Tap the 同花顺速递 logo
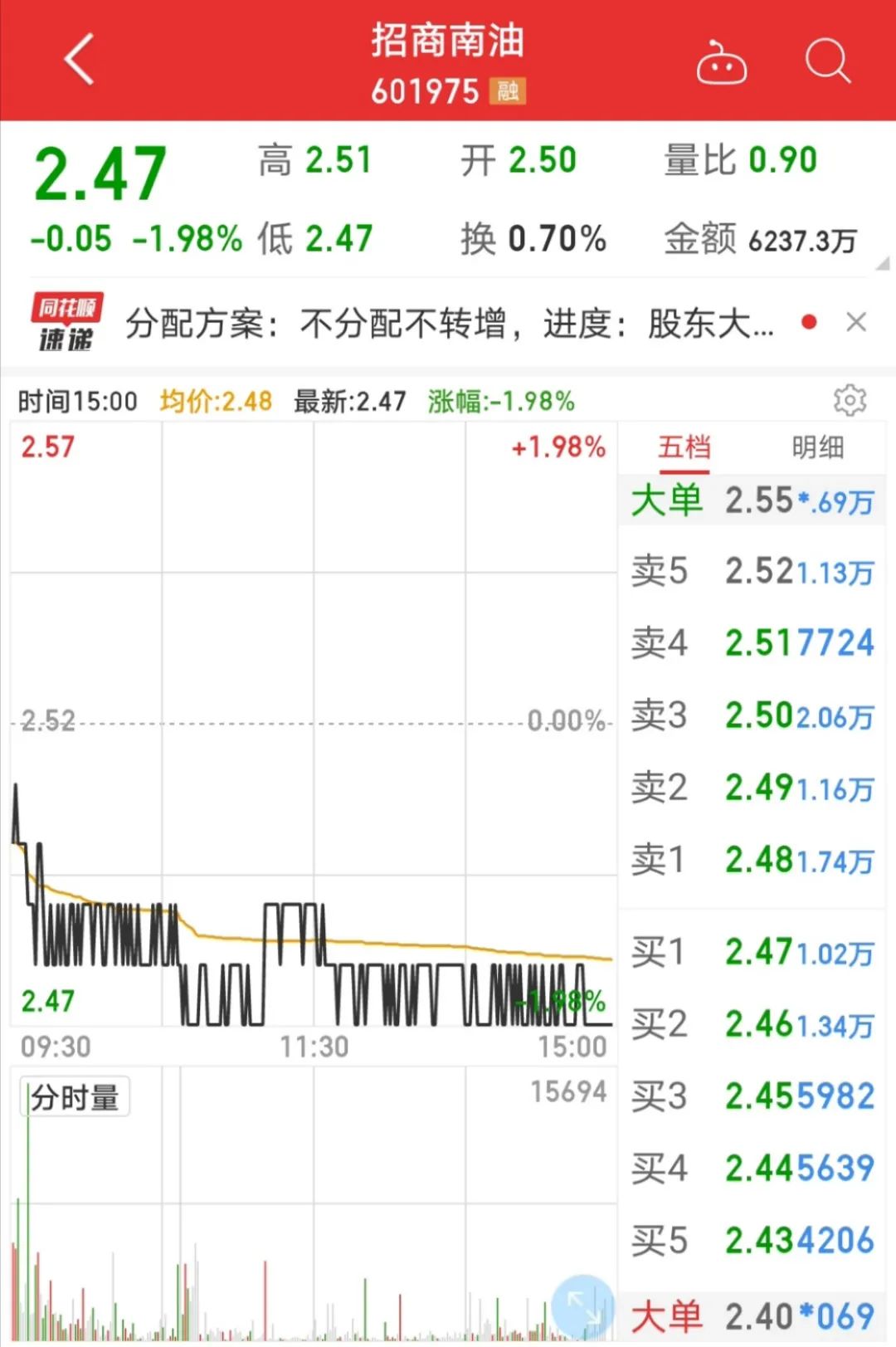The image size is (896, 1347). [x=66, y=320]
